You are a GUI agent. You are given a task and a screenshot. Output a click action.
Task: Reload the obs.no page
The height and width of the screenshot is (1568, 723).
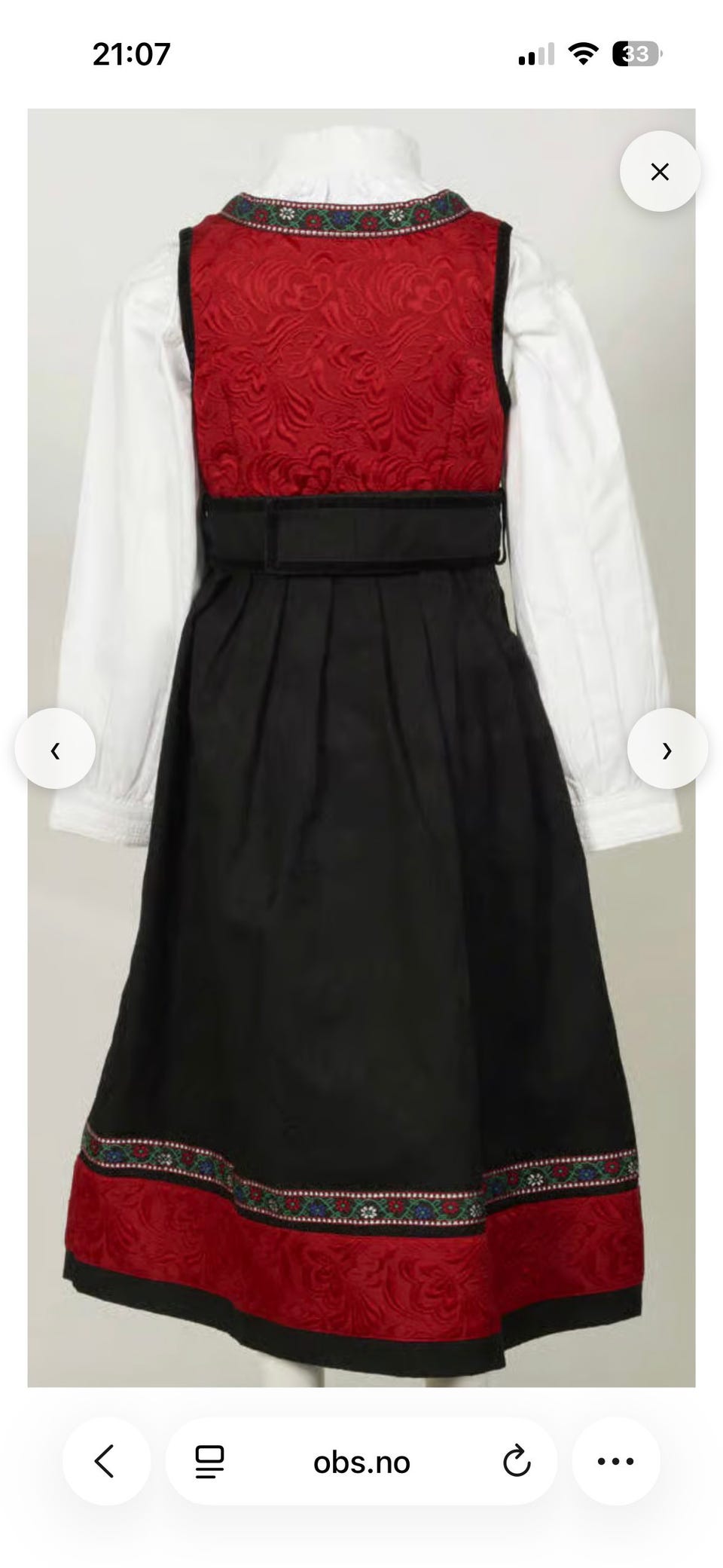tap(517, 1462)
